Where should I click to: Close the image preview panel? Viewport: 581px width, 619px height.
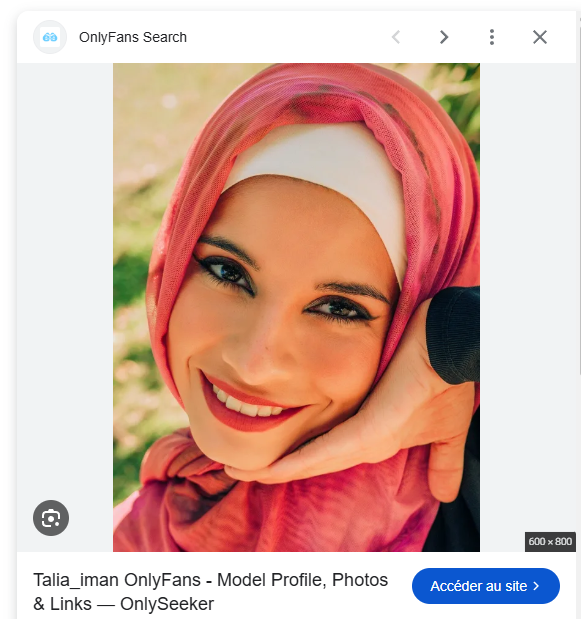click(x=540, y=37)
